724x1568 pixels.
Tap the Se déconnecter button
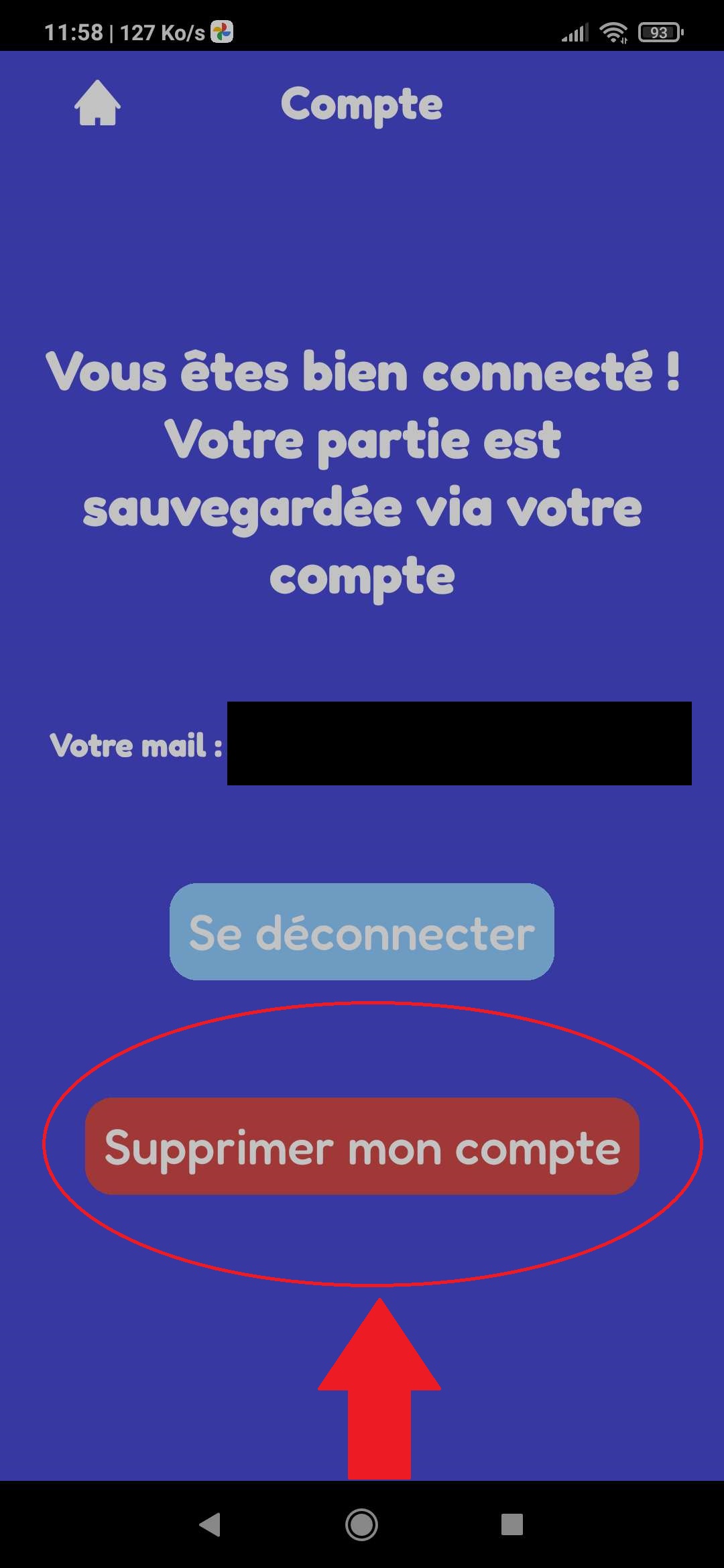tap(362, 931)
